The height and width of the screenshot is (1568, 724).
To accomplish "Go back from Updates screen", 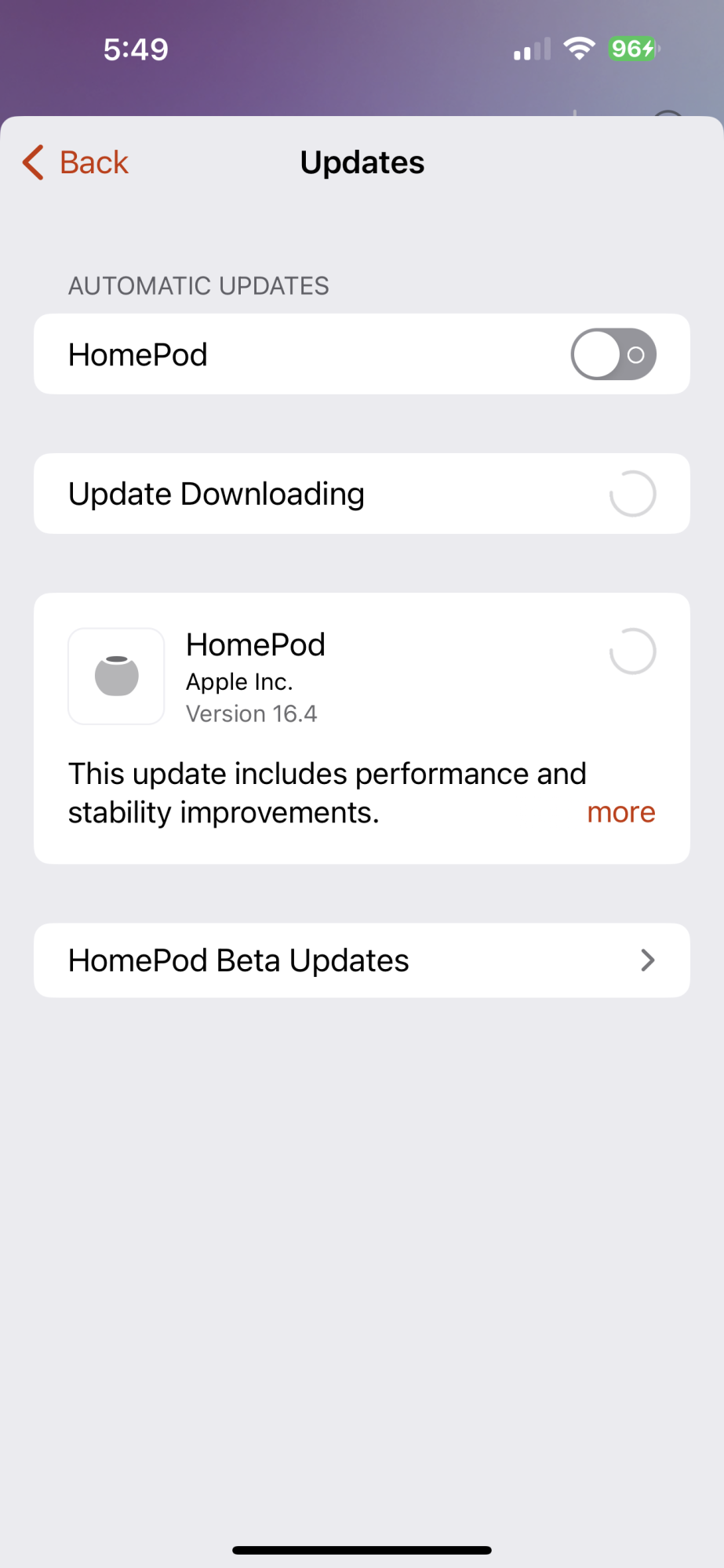I will click(75, 162).
